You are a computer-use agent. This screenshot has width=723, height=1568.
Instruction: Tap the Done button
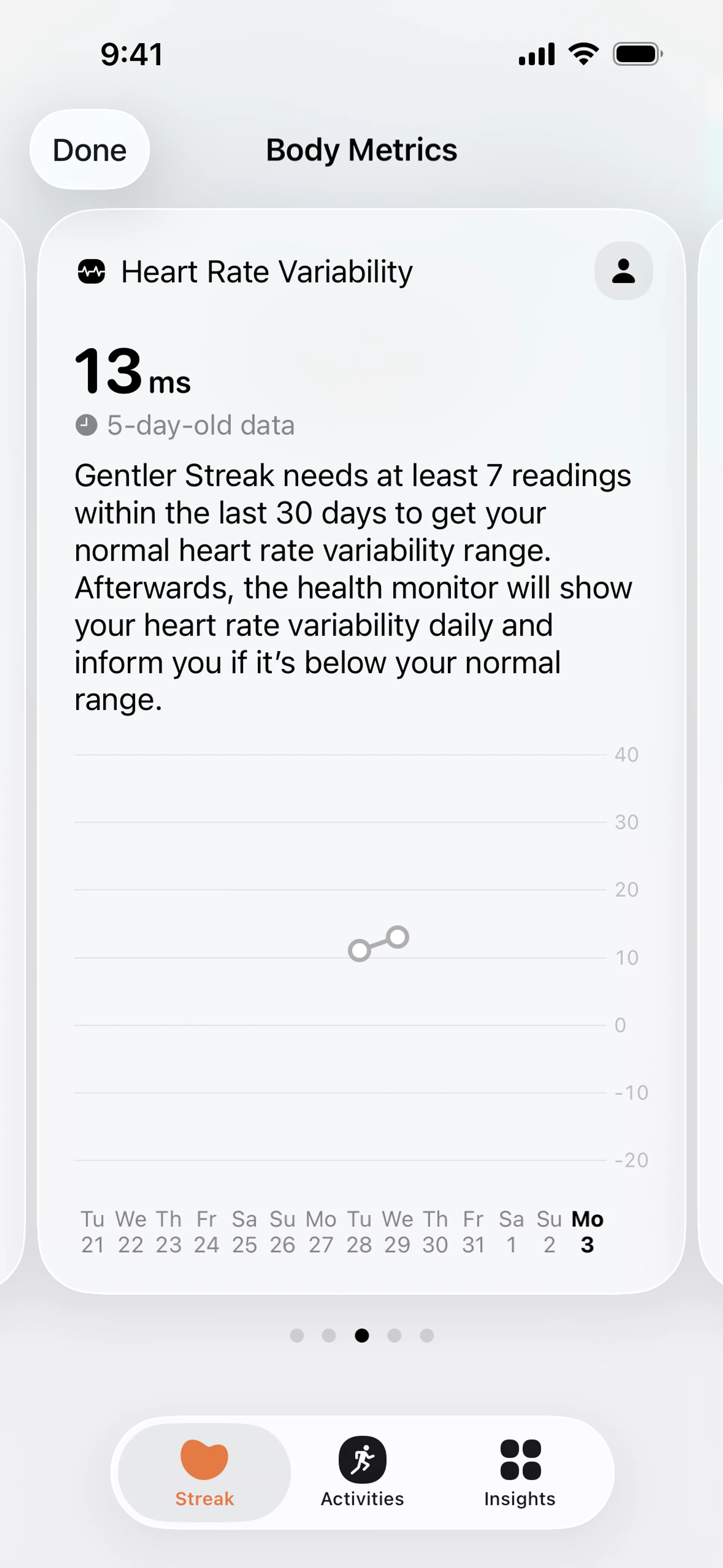[x=90, y=150]
